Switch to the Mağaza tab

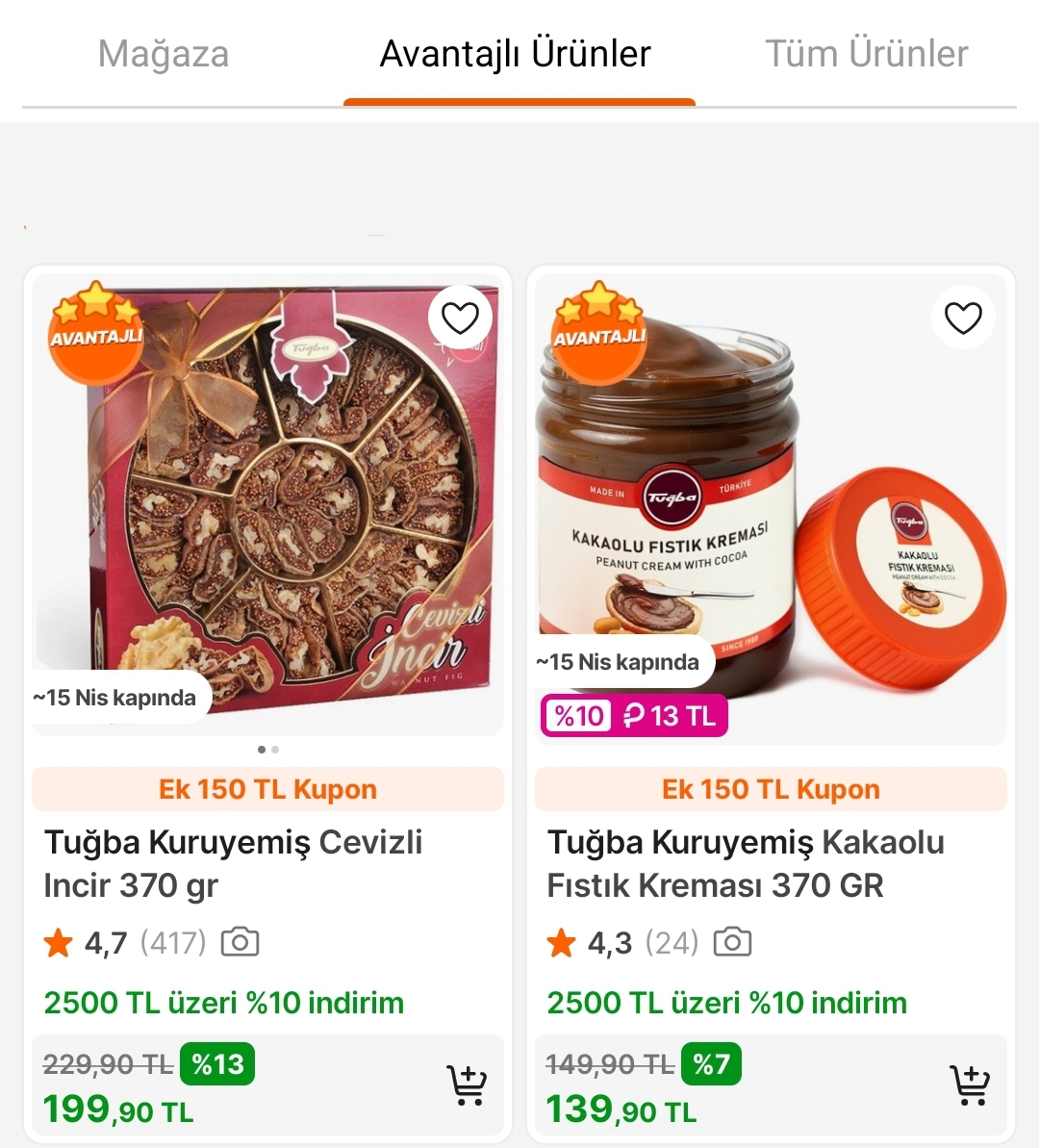click(x=164, y=54)
